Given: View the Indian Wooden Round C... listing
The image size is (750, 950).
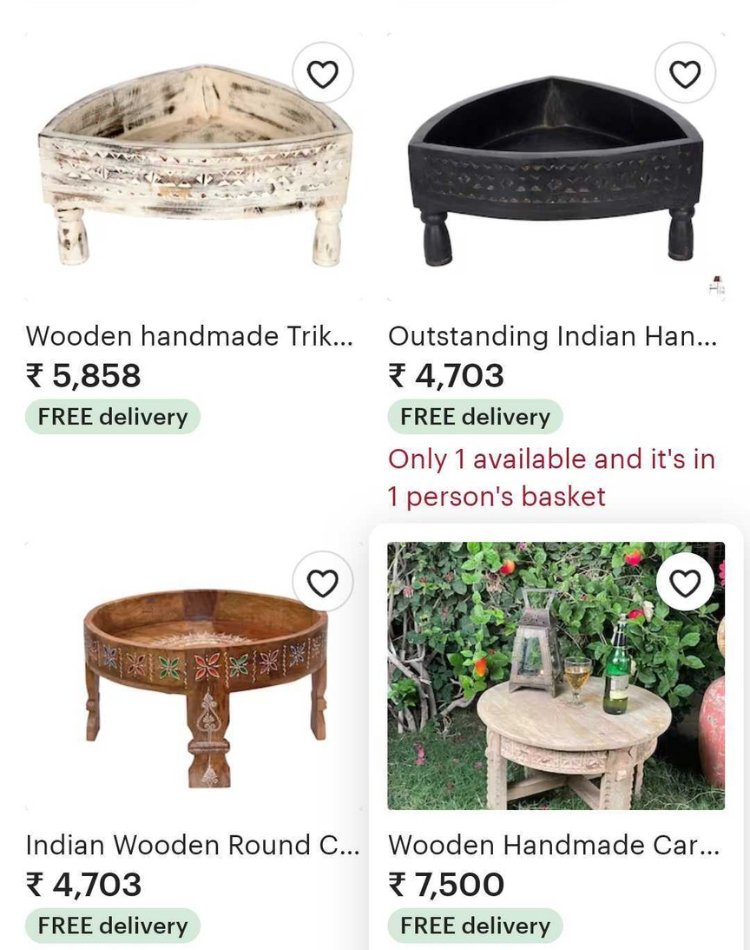Looking at the screenshot, I should (x=192, y=845).
